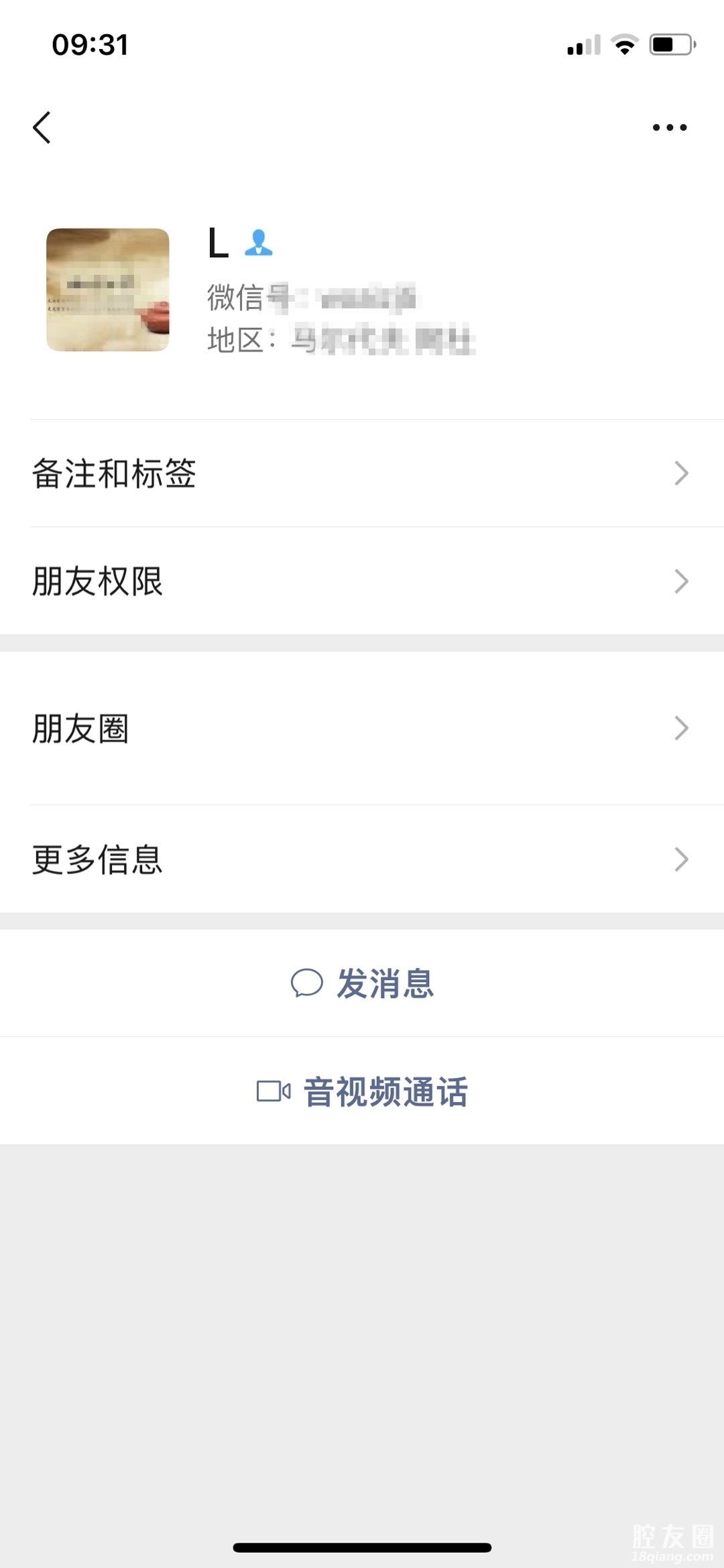Go back to the previous screen
This screenshot has height=1568, width=724.
pyautogui.click(x=42, y=127)
